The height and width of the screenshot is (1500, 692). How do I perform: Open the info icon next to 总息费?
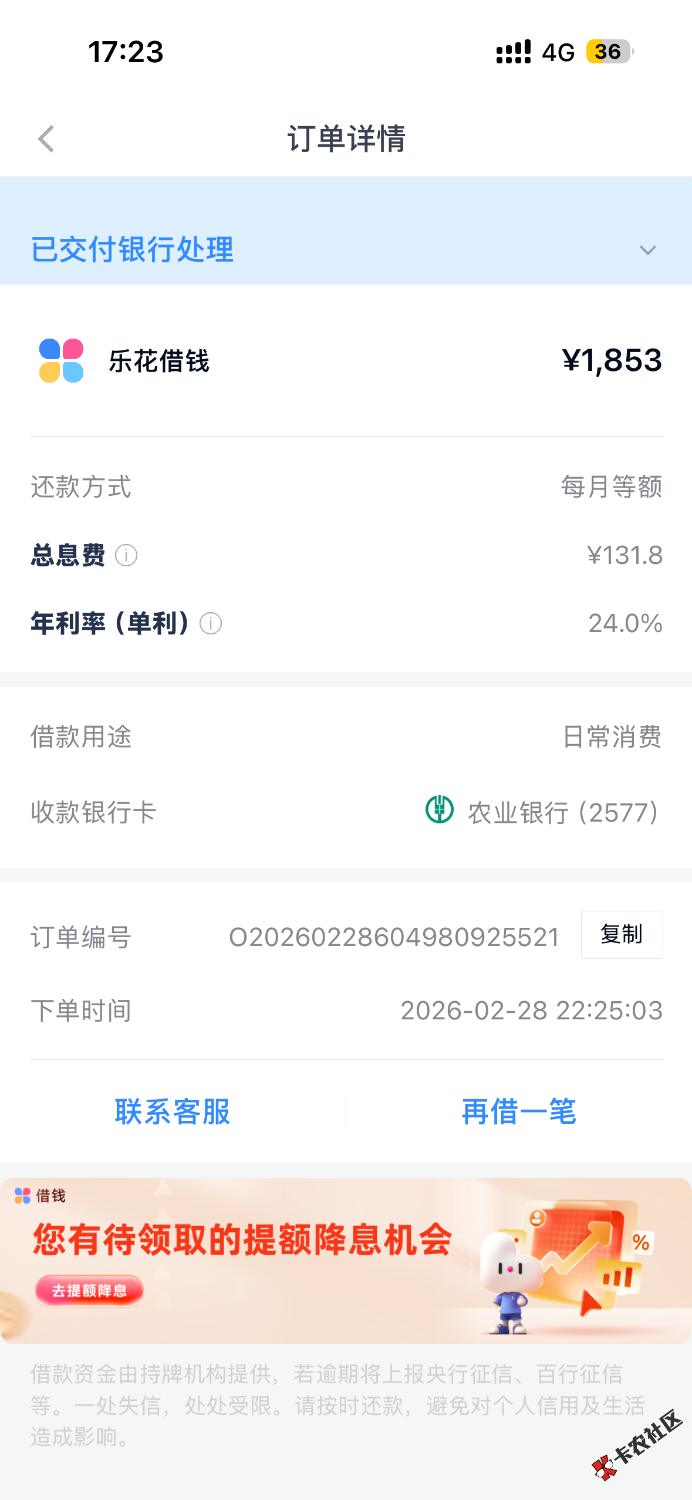[126, 555]
